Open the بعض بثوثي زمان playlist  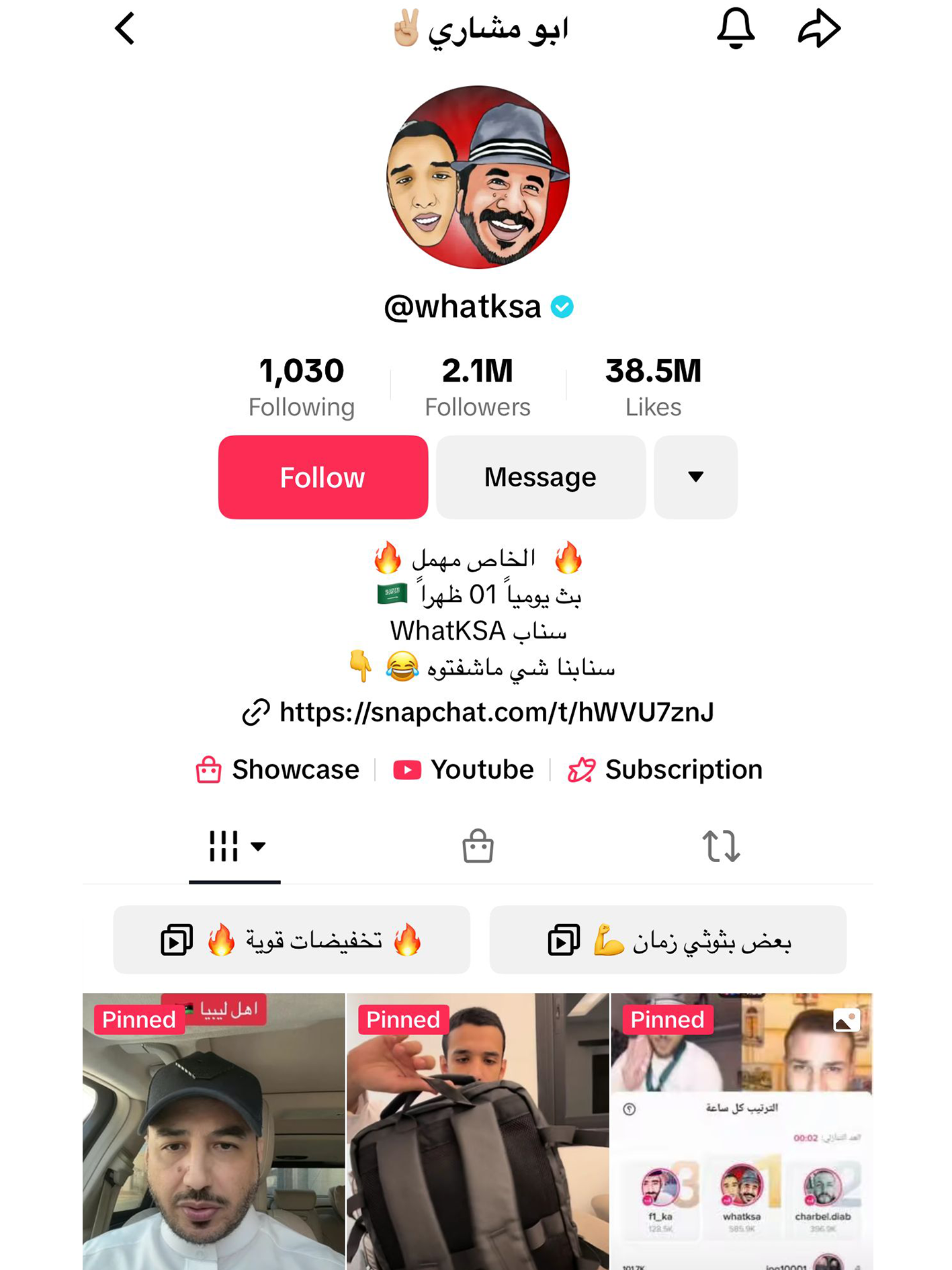click(668, 939)
